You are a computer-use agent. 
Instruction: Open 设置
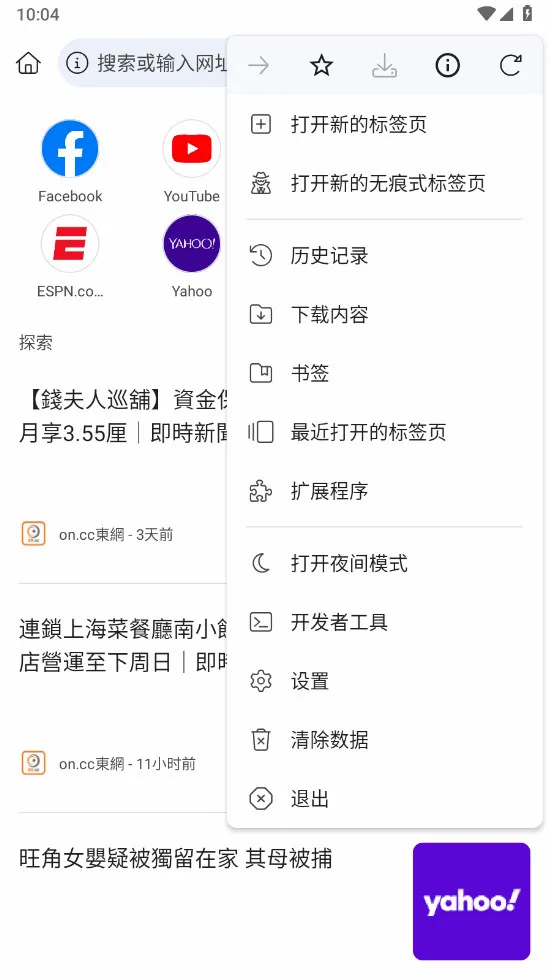point(385,680)
